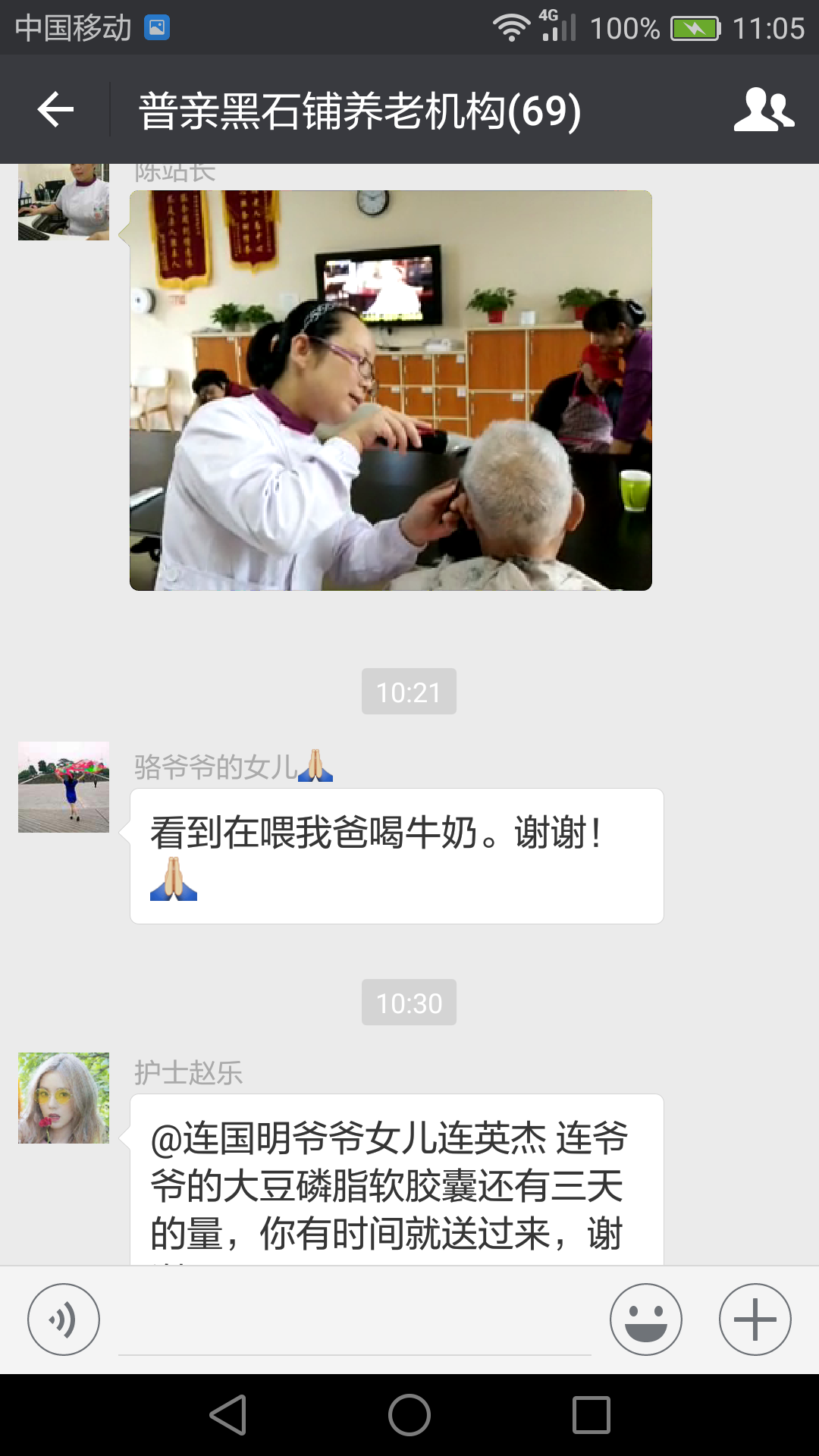Open the haircut photo sent by 陈站长
This screenshot has width=819, height=1456.
(x=391, y=391)
